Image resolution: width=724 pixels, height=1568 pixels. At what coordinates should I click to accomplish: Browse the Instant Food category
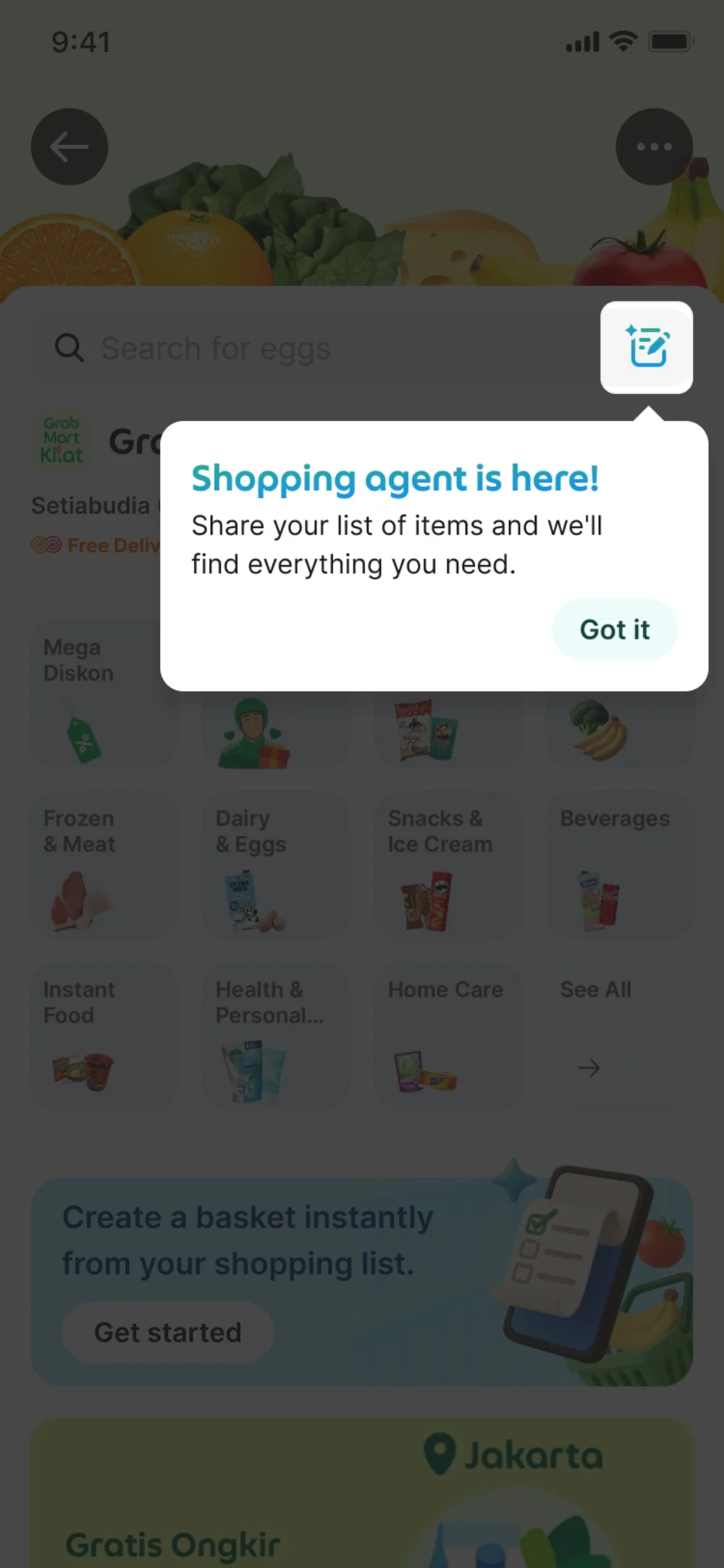104,1036
